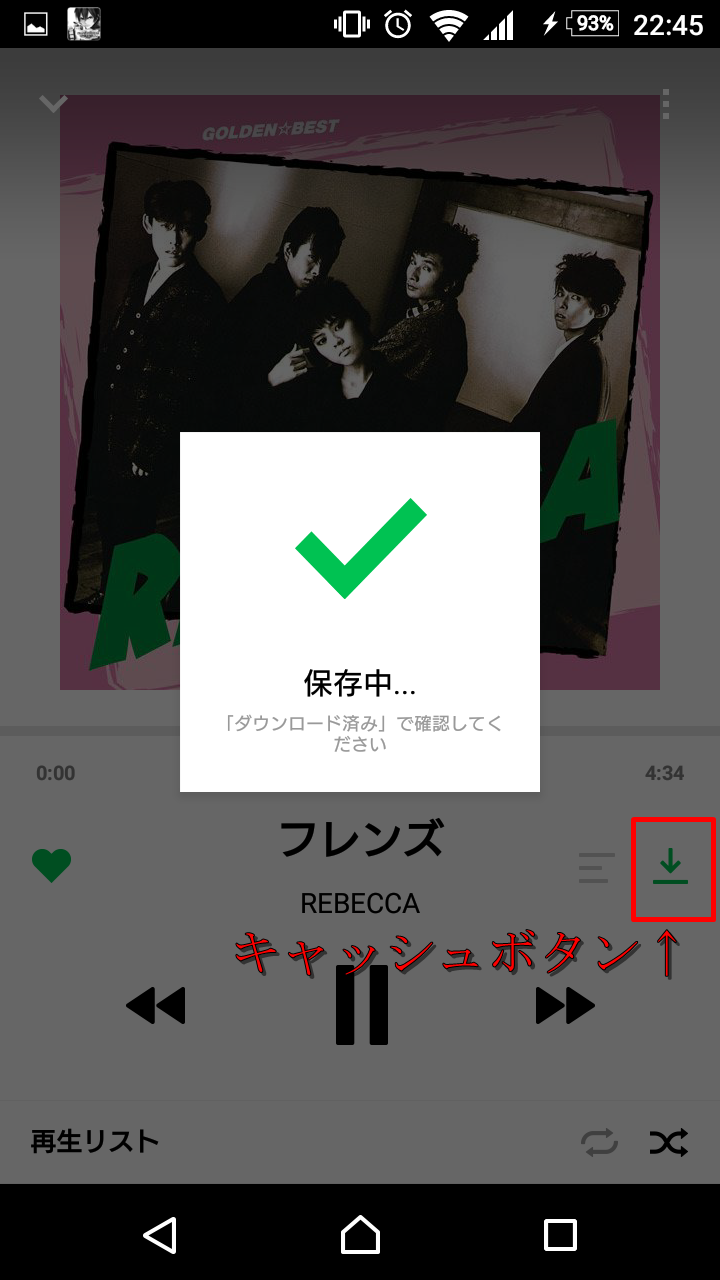The height and width of the screenshot is (1280, 720).
Task: Open the lyrics/queue lines icon
Action: pos(597,867)
